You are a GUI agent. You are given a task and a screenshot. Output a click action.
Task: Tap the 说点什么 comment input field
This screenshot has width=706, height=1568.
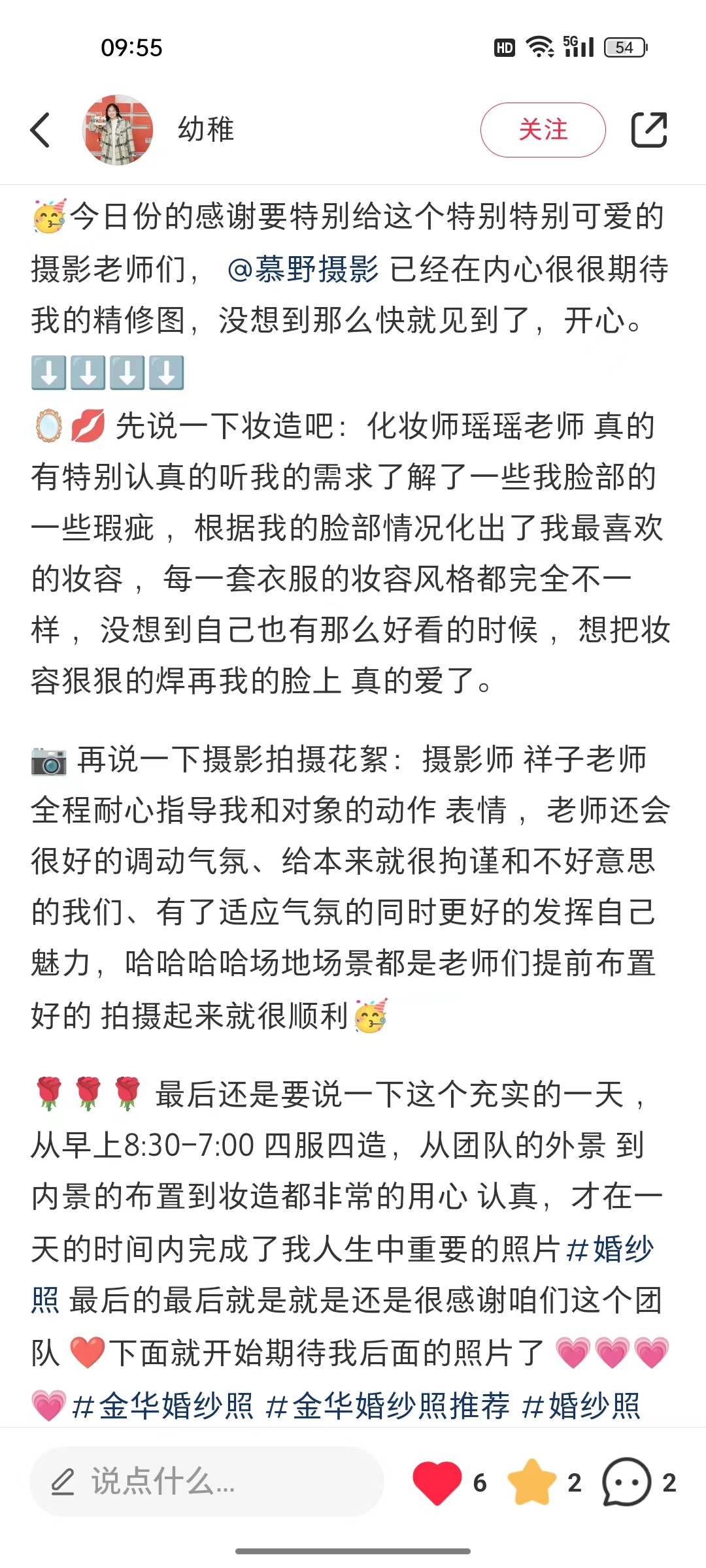tap(207, 1482)
